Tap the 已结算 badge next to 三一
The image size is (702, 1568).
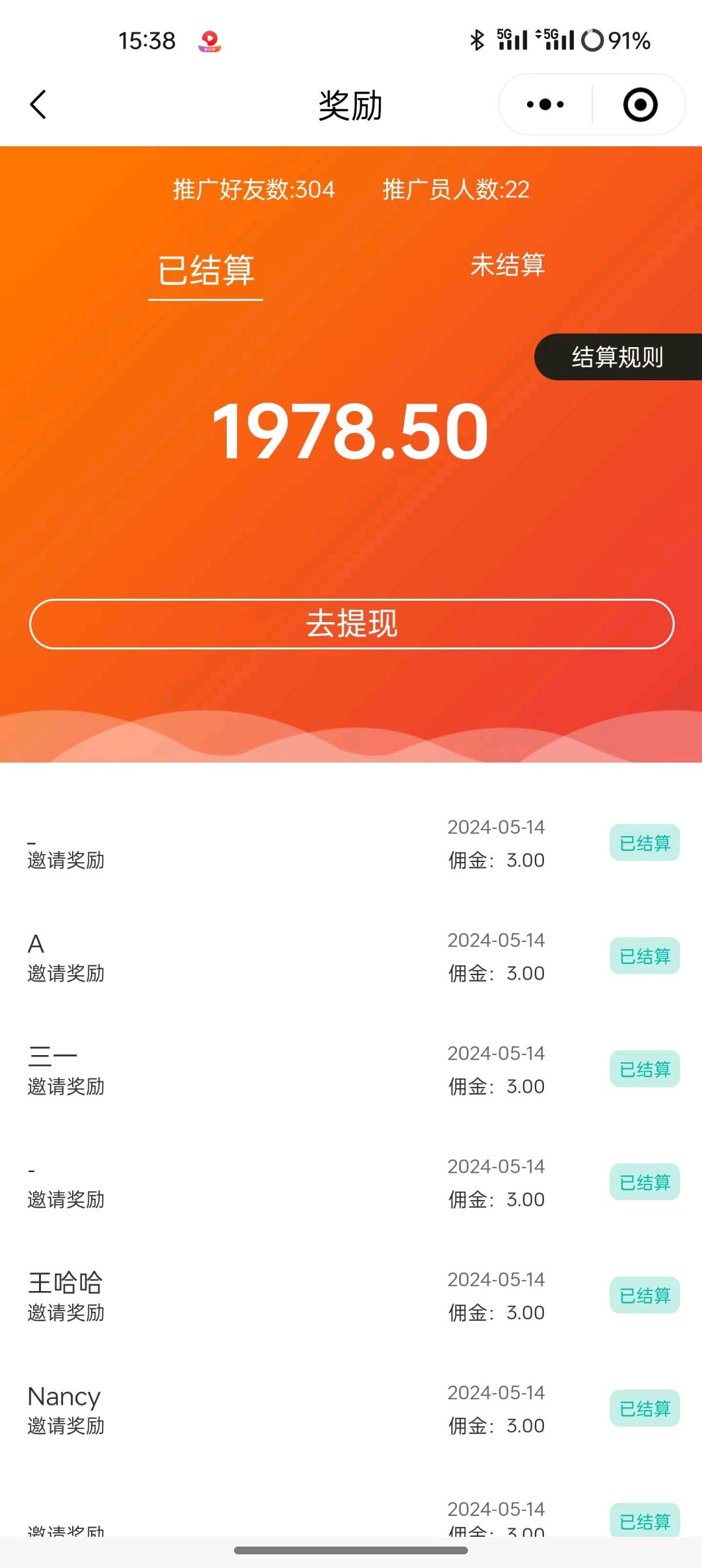pos(643,1070)
